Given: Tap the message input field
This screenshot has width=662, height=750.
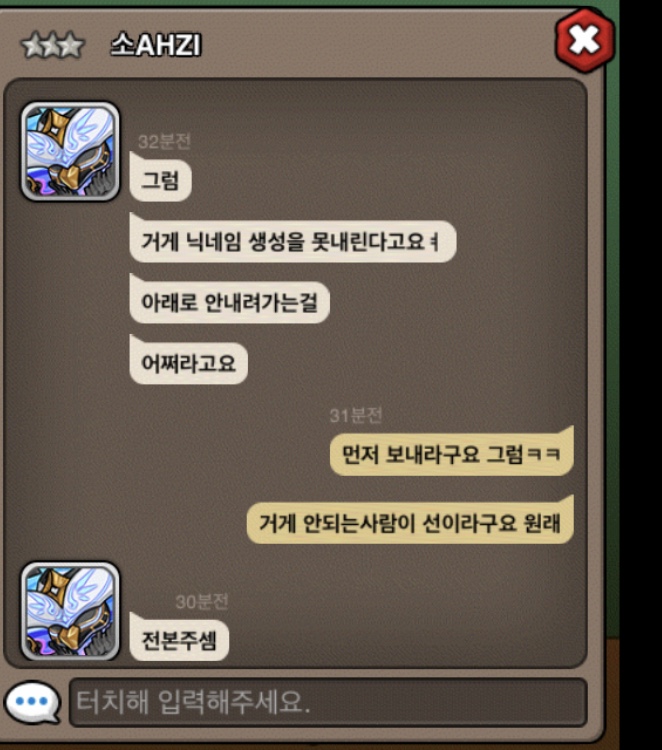Looking at the screenshot, I should [327, 702].
